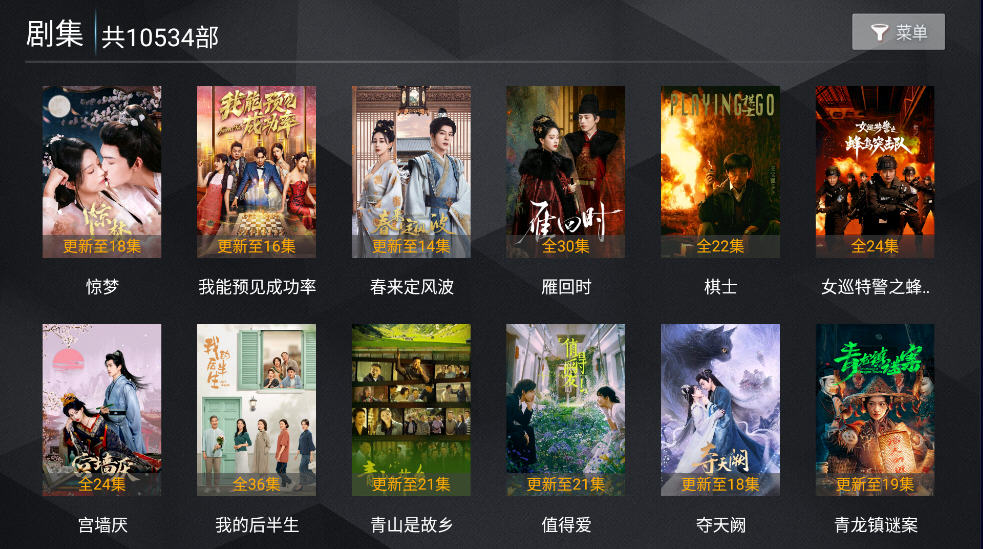This screenshot has height=549, width=983.
Task: Open the drama 惊梦
Action: pos(102,172)
